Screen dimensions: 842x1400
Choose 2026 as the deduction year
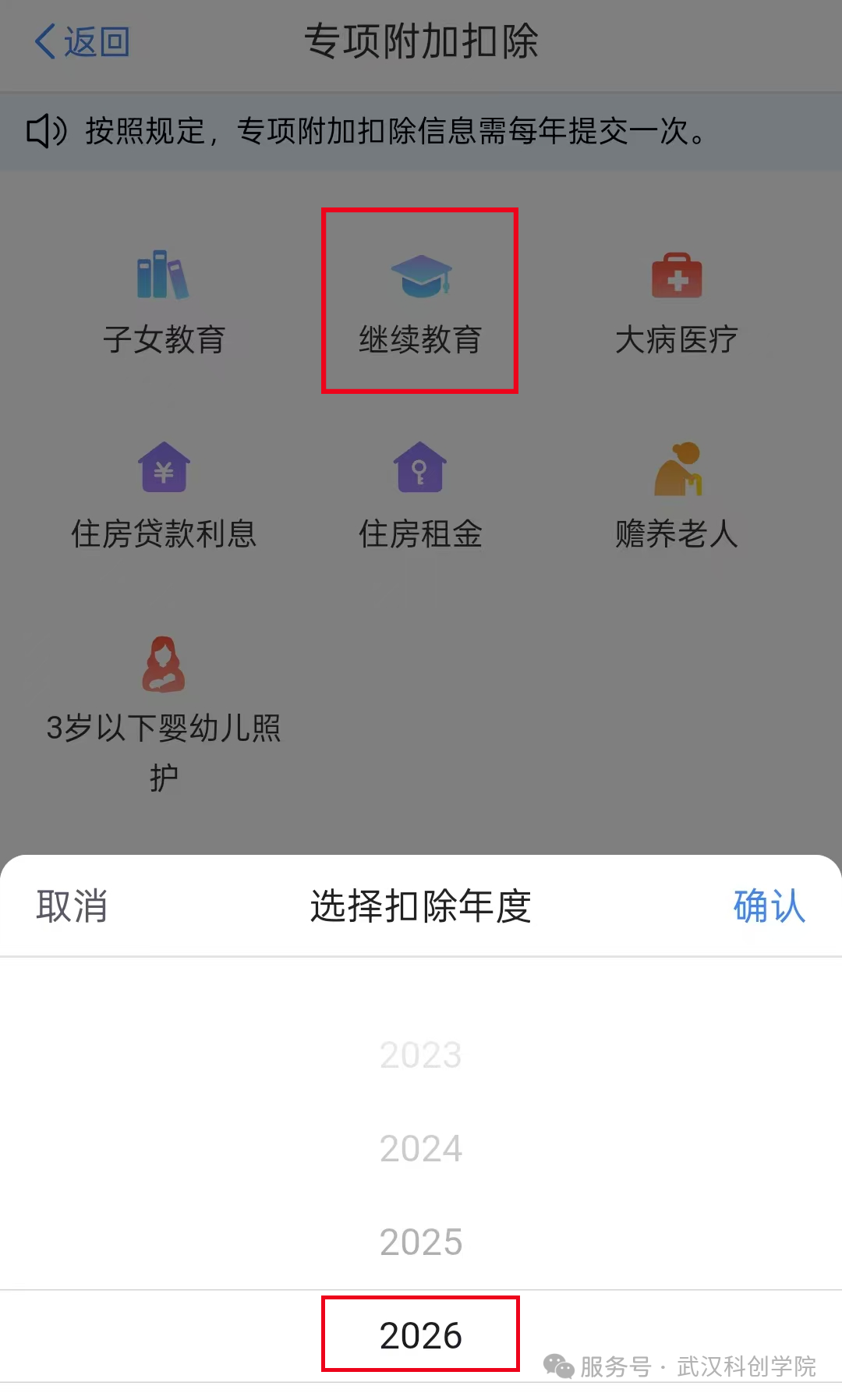(420, 1335)
